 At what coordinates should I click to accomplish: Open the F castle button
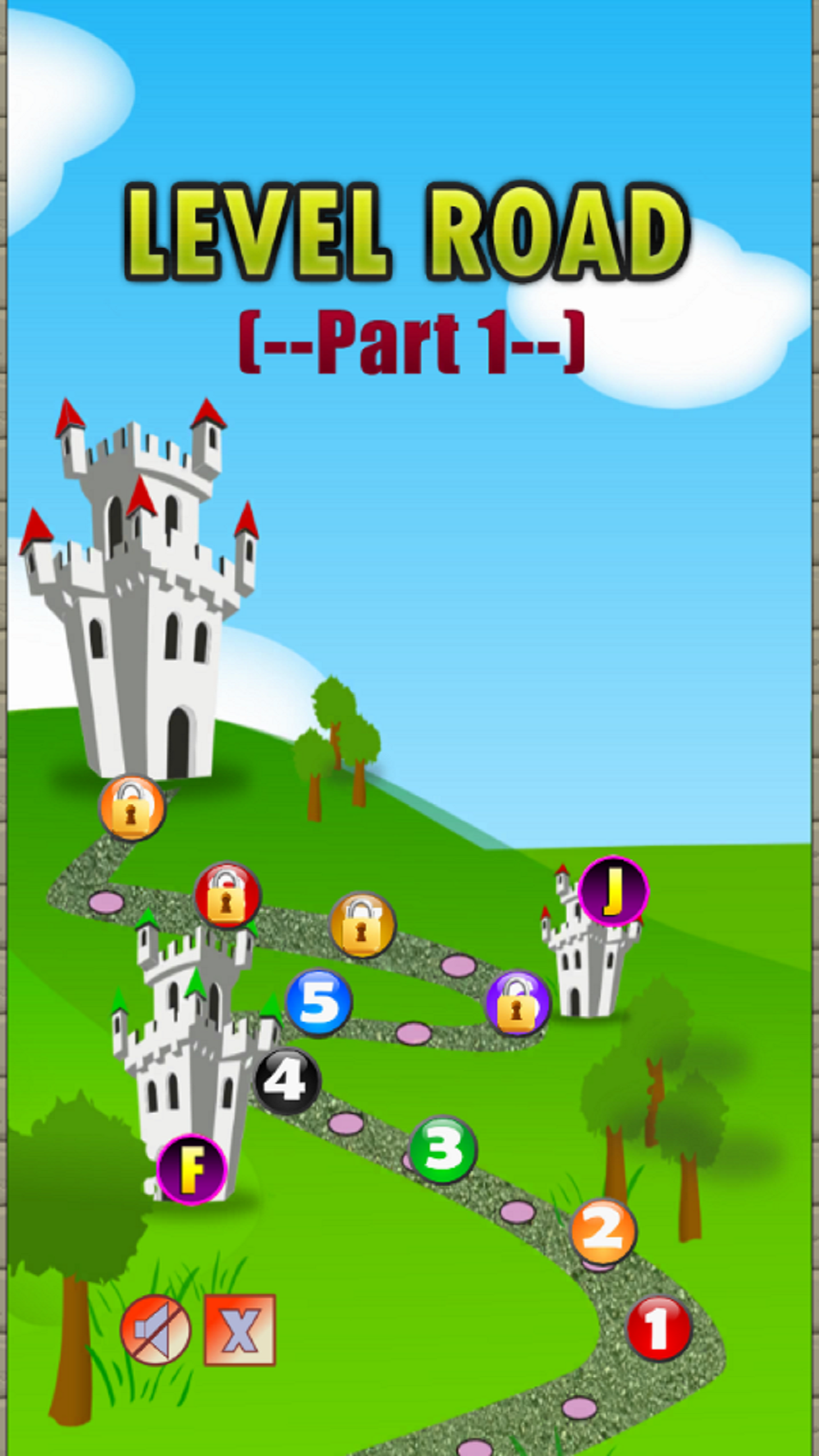[192, 1170]
